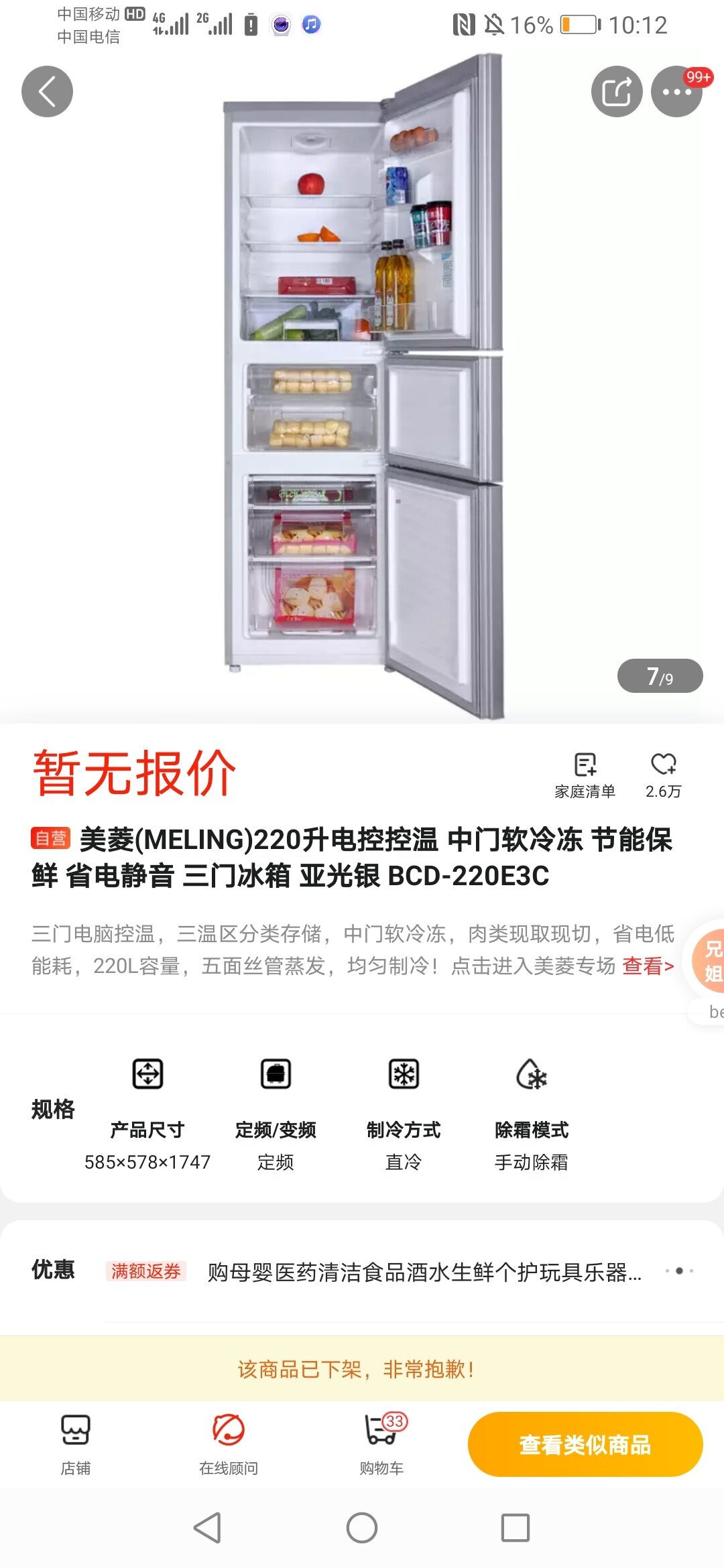
Task: Contact 在线顾问 online advisor
Action: tap(228, 1444)
